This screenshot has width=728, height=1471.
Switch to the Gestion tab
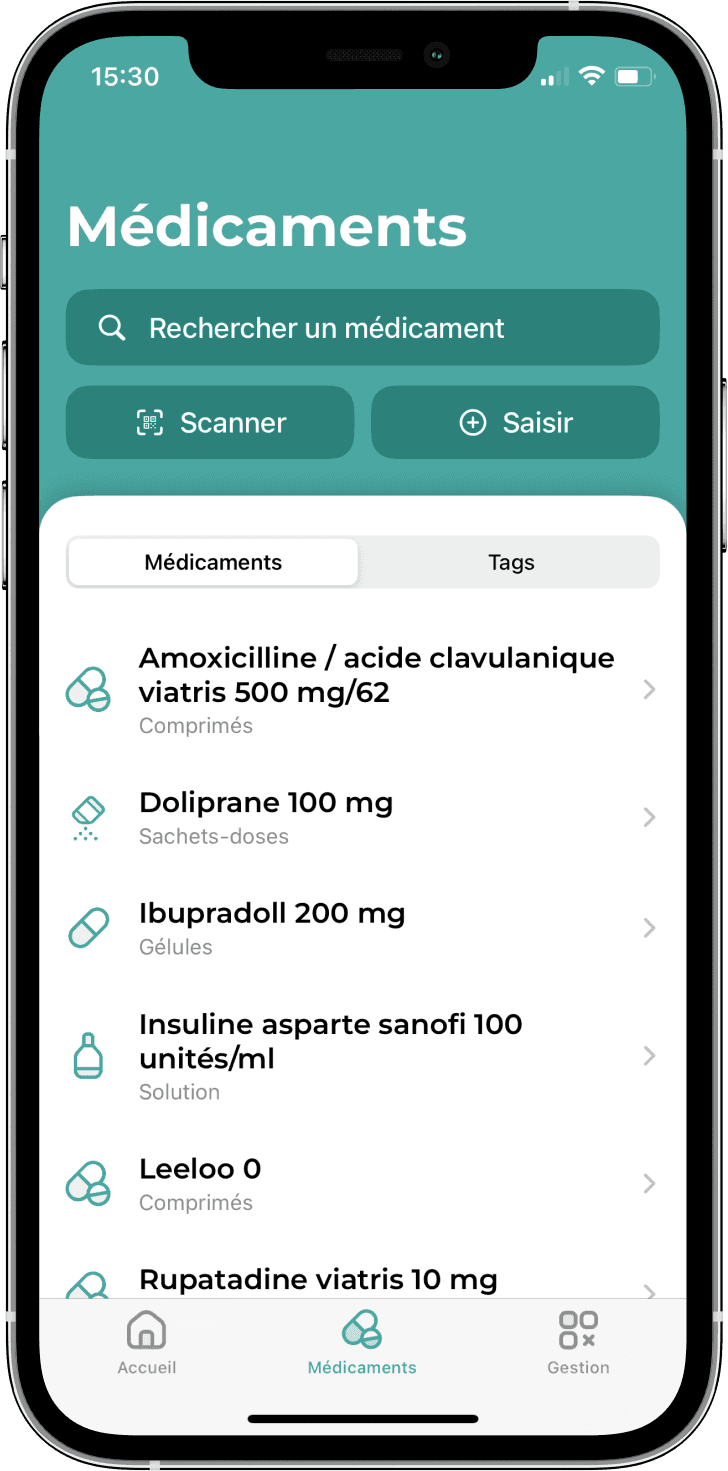(x=578, y=1343)
